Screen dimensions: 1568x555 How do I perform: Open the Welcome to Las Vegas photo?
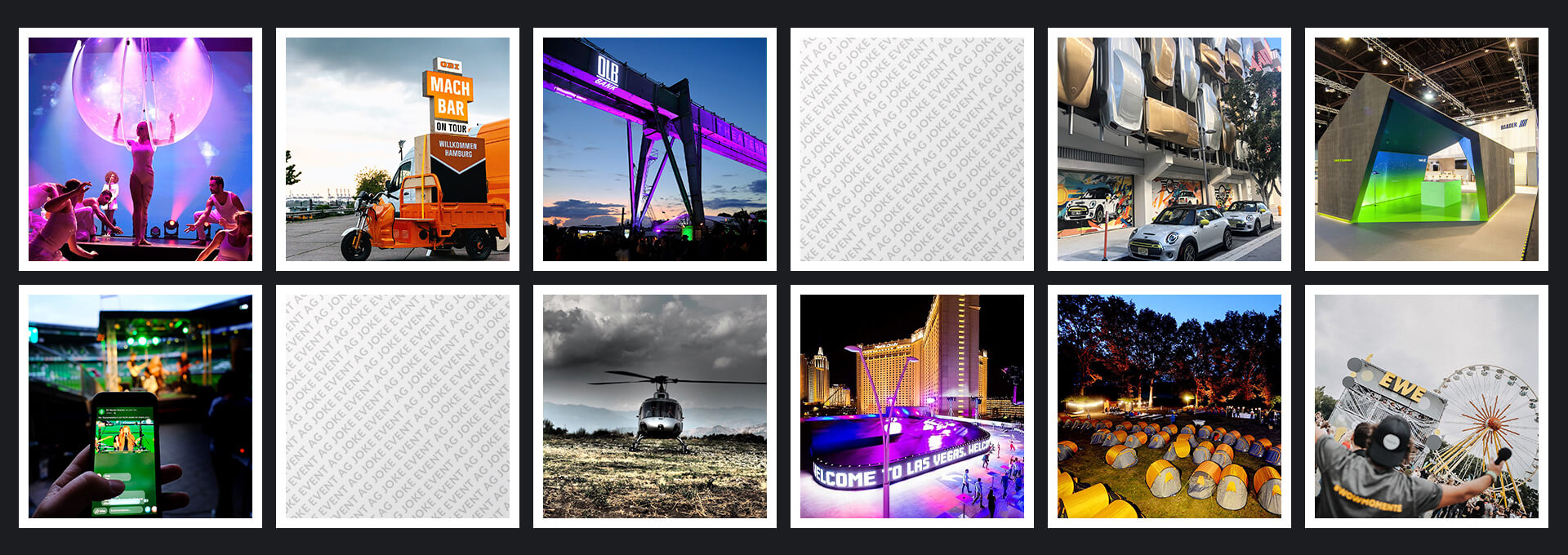click(912, 406)
